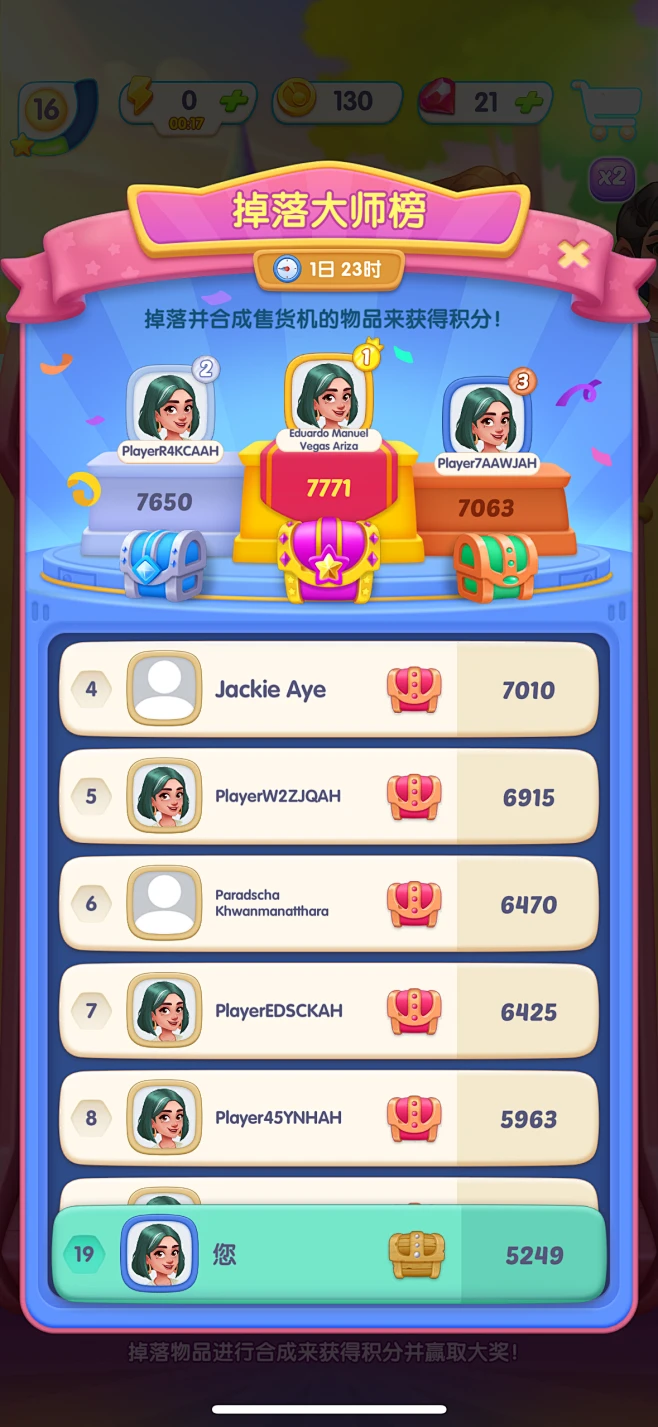Tap the green third-place reward chest
This screenshot has width=658, height=1427.
click(495, 566)
